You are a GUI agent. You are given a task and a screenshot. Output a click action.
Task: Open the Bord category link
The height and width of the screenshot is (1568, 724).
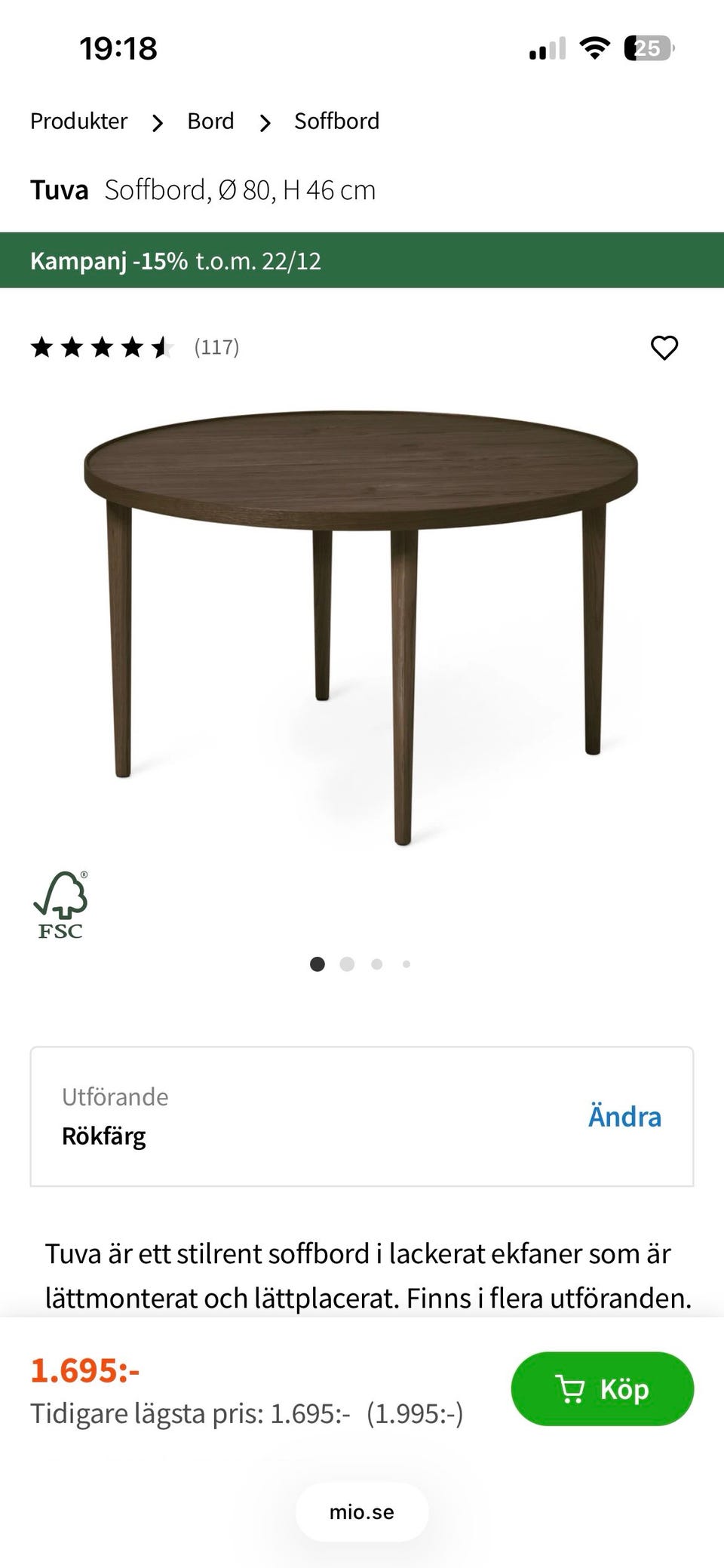[210, 121]
